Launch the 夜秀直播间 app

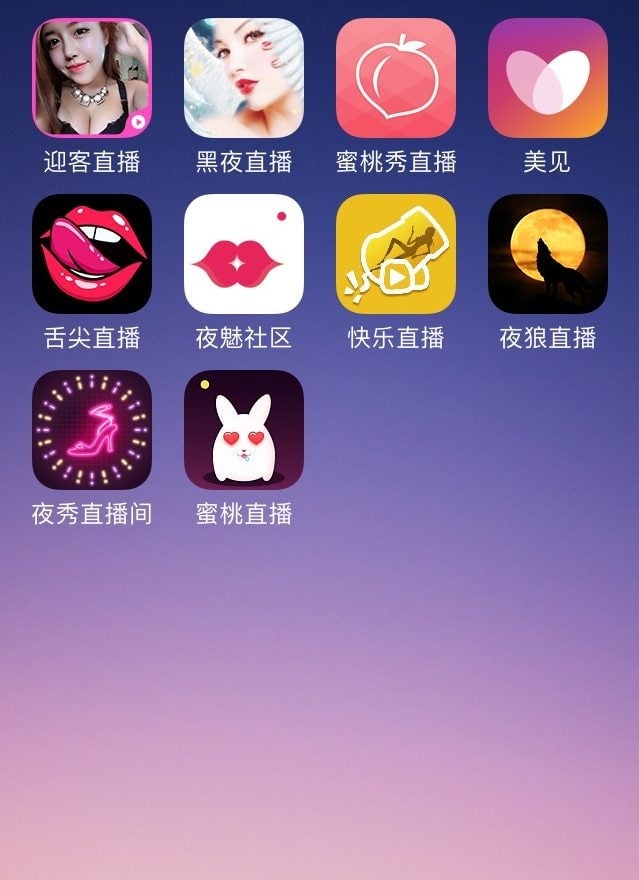(x=92, y=430)
